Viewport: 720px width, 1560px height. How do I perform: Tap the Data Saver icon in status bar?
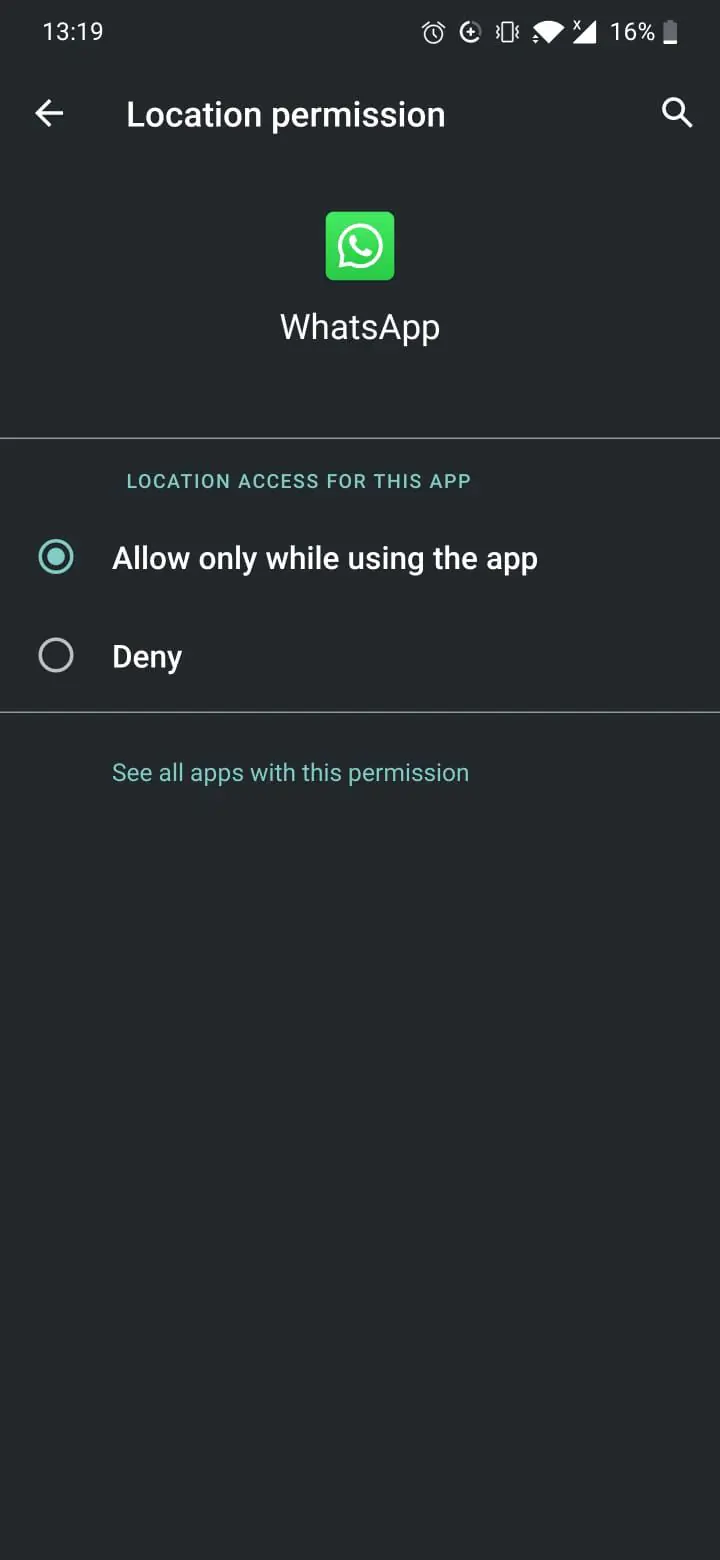(x=470, y=31)
